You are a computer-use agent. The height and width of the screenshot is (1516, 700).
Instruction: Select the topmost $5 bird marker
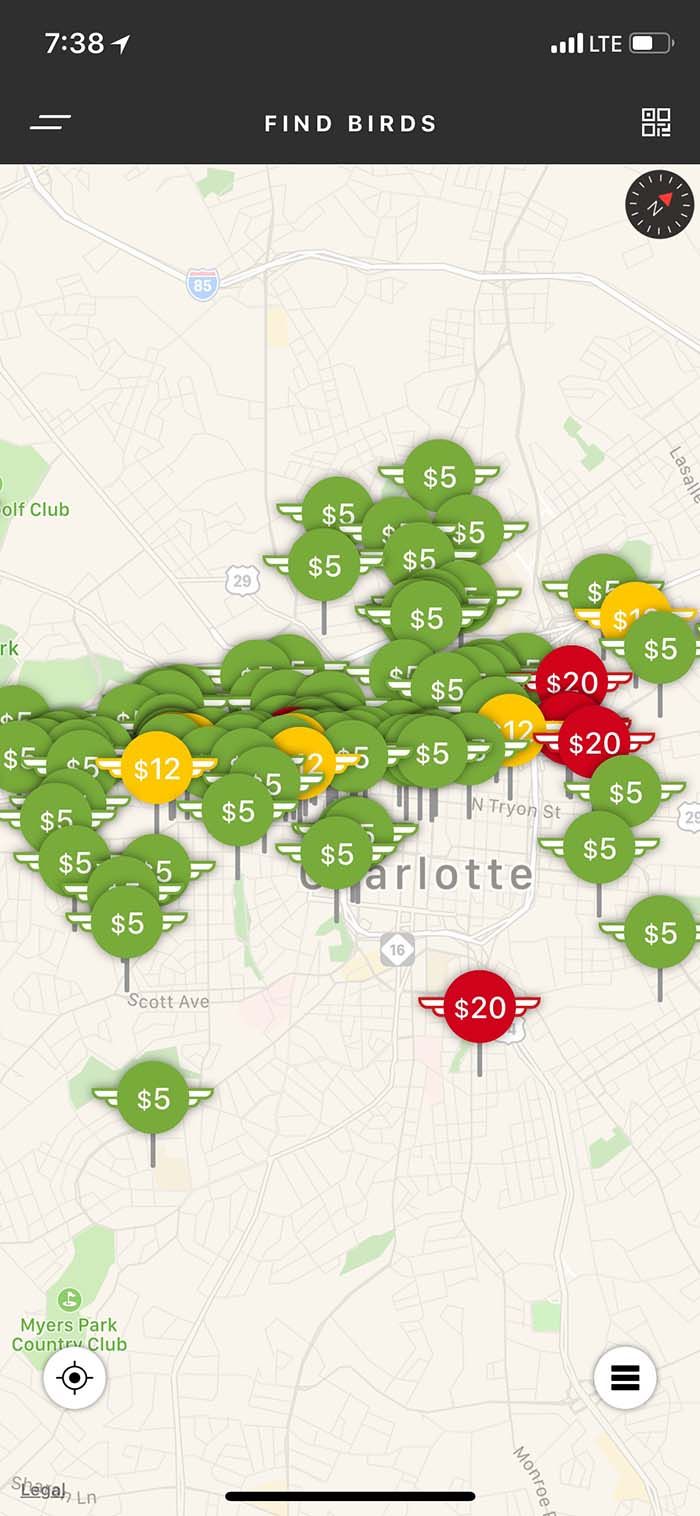click(x=439, y=476)
